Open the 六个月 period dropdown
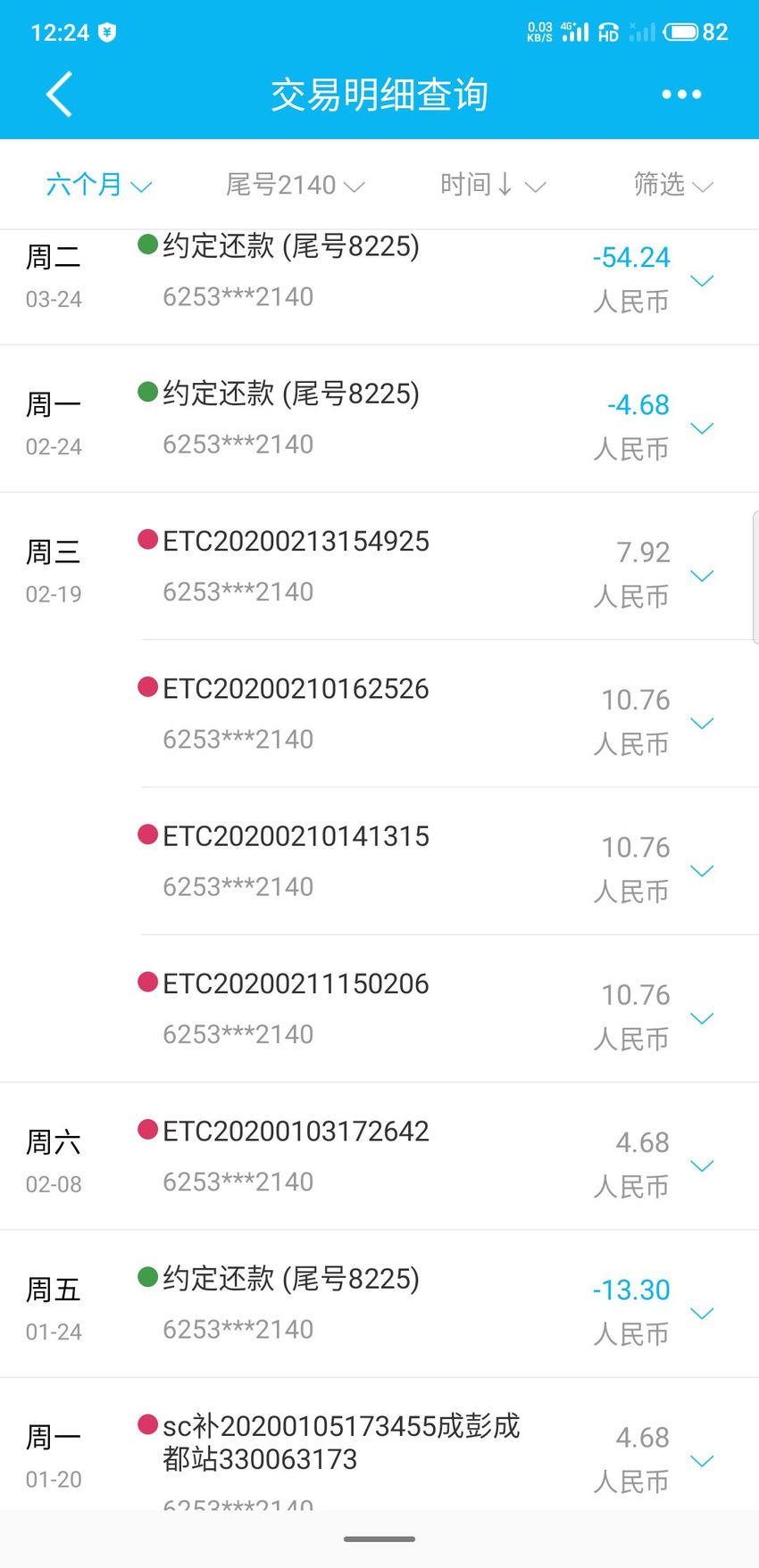This screenshot has width=759, height=1568. [98, 185]
